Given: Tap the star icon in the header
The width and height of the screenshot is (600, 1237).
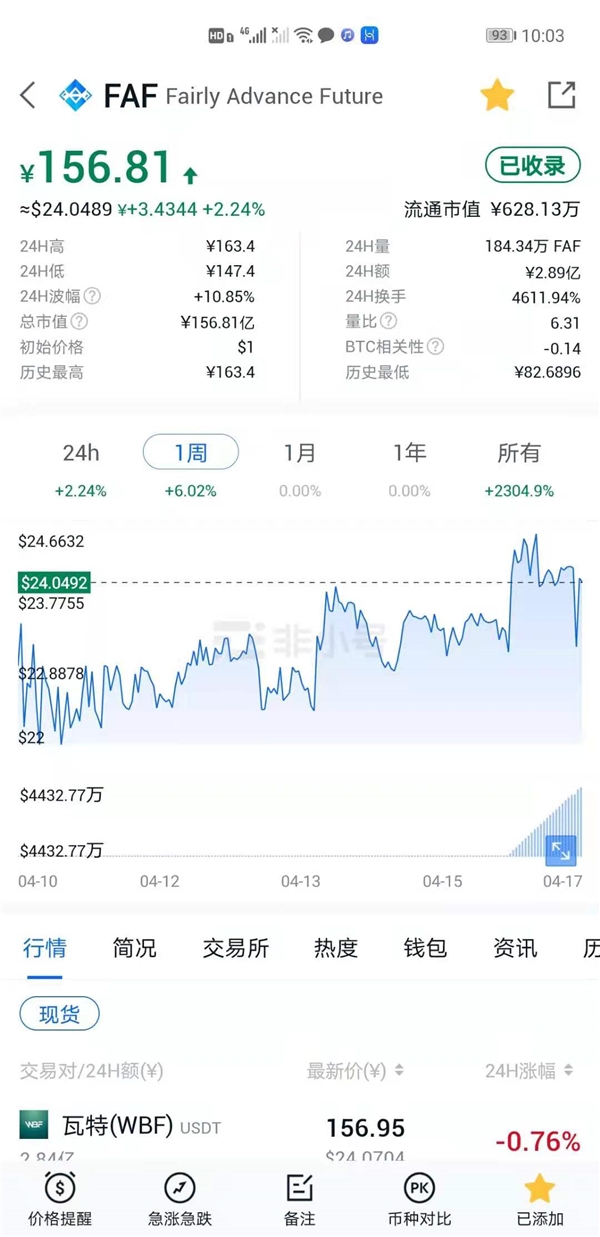Looking at the screenshot, I should tap(497, 96).
